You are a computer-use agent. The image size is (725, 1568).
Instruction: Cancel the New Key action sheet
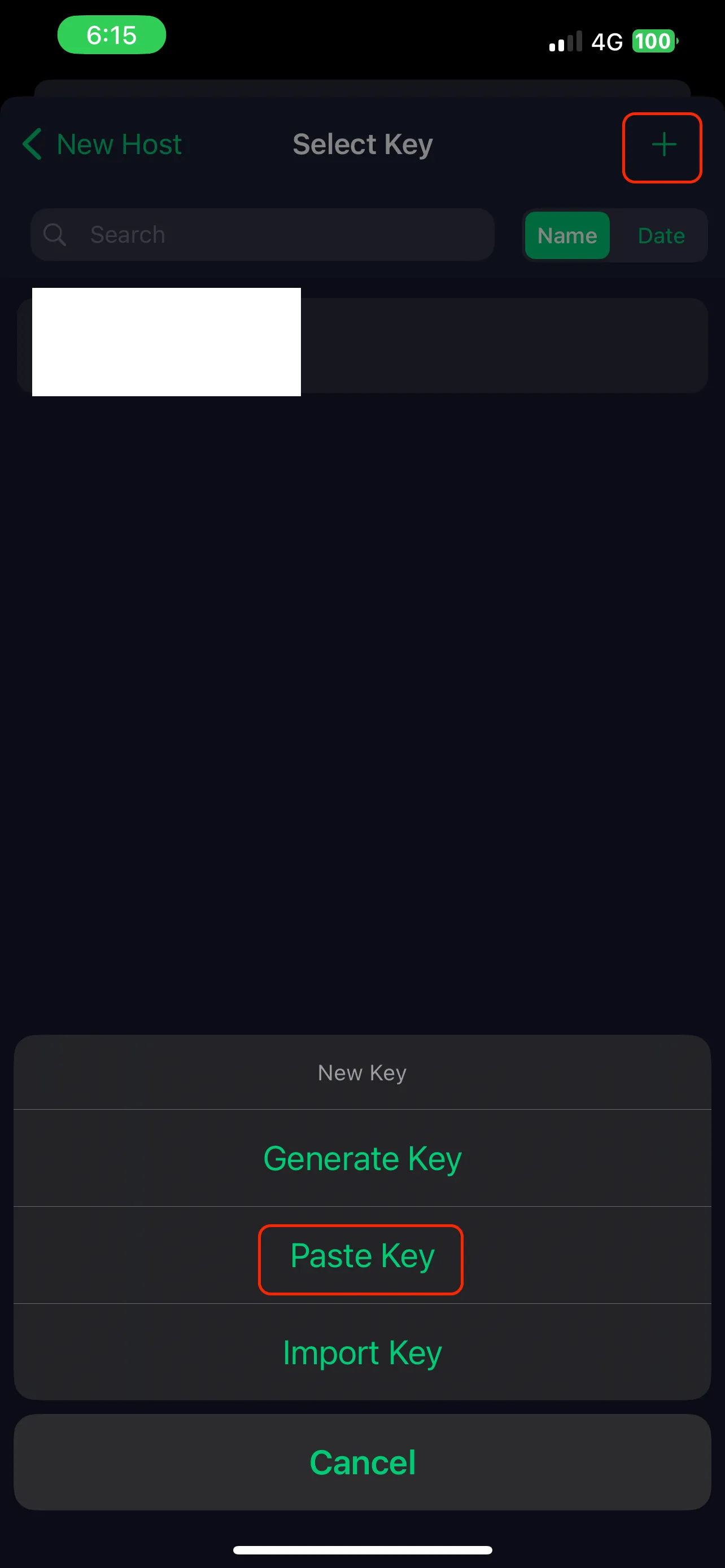pos(362,1462)
